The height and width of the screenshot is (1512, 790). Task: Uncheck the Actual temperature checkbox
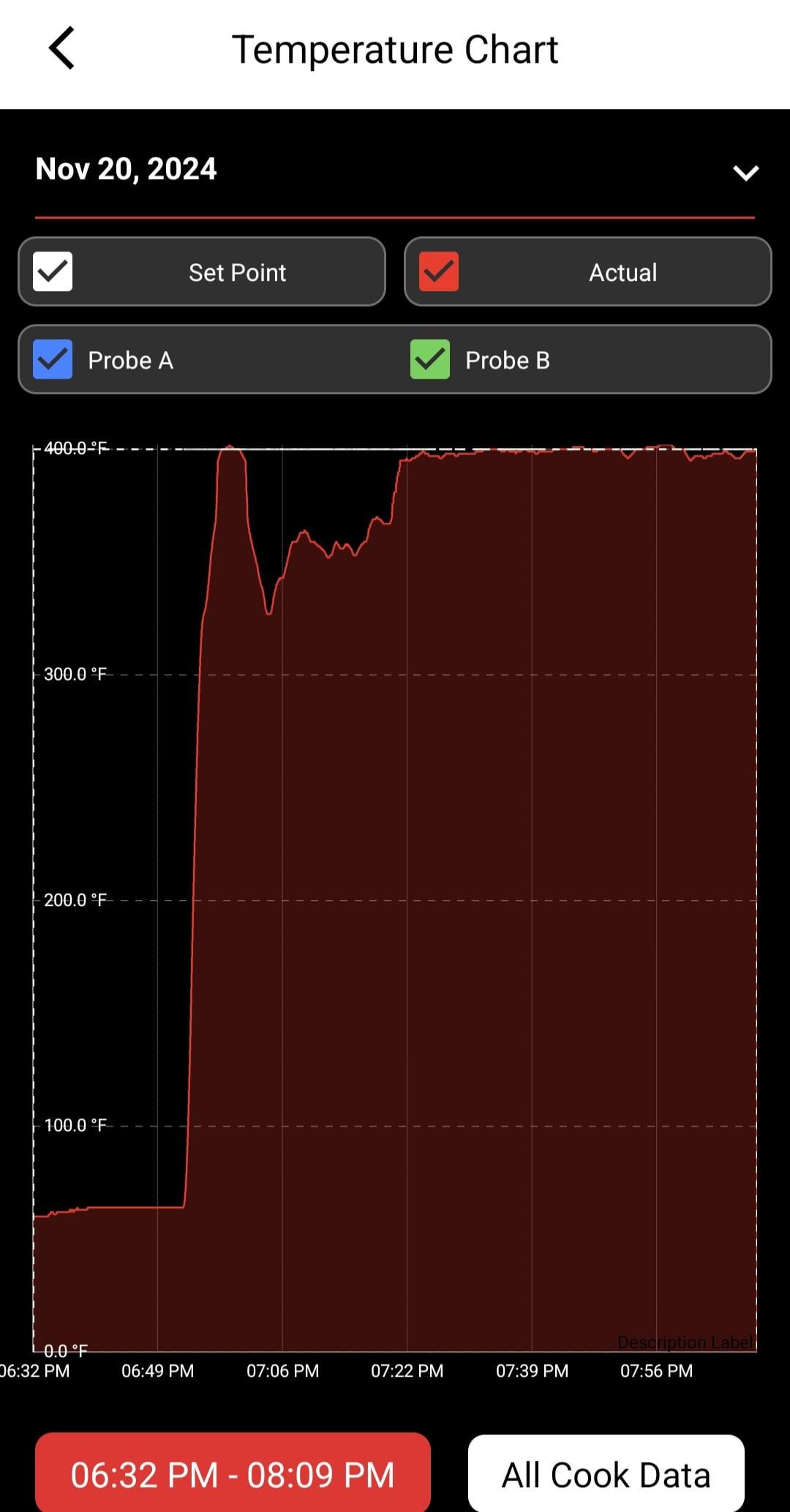click(x=439, y=272)
